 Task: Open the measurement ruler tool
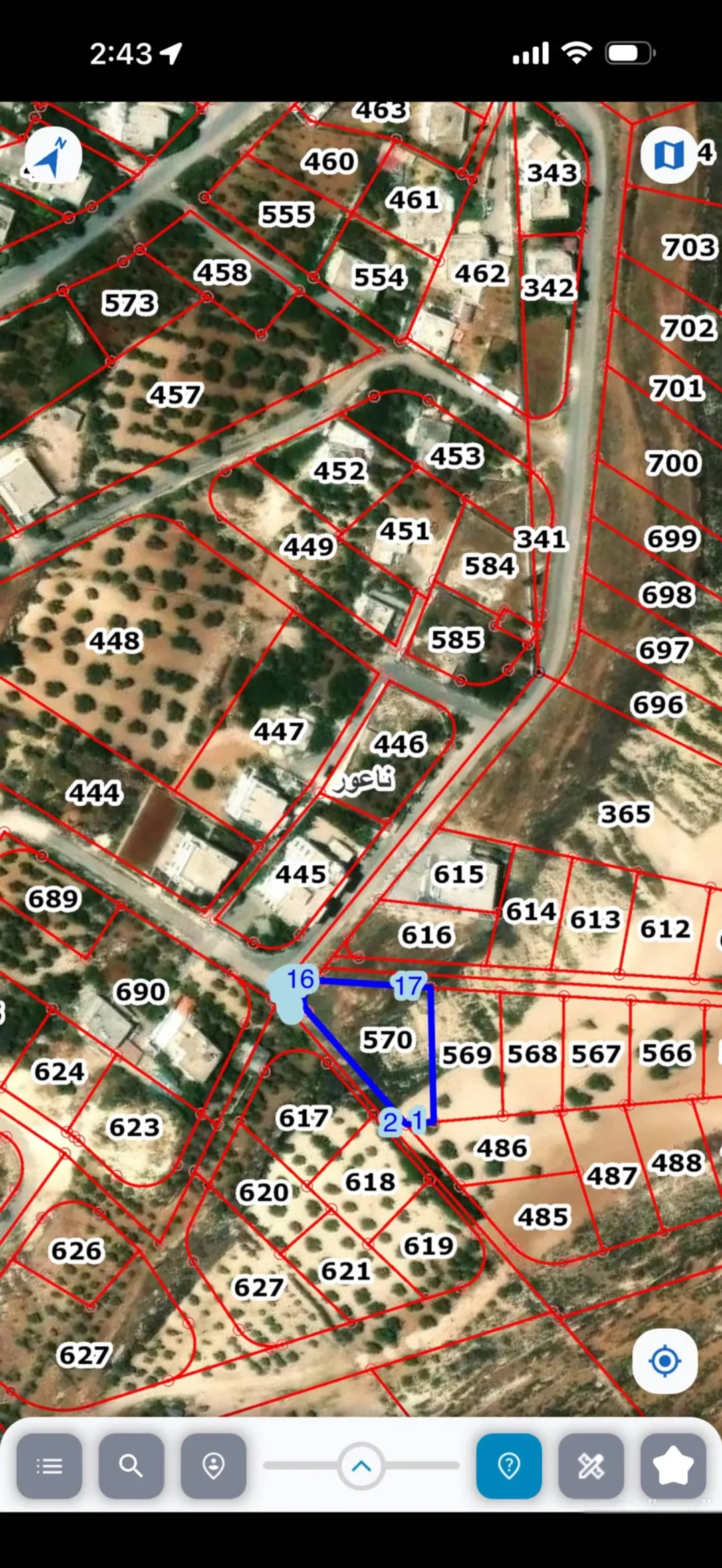coord(592,1466)
